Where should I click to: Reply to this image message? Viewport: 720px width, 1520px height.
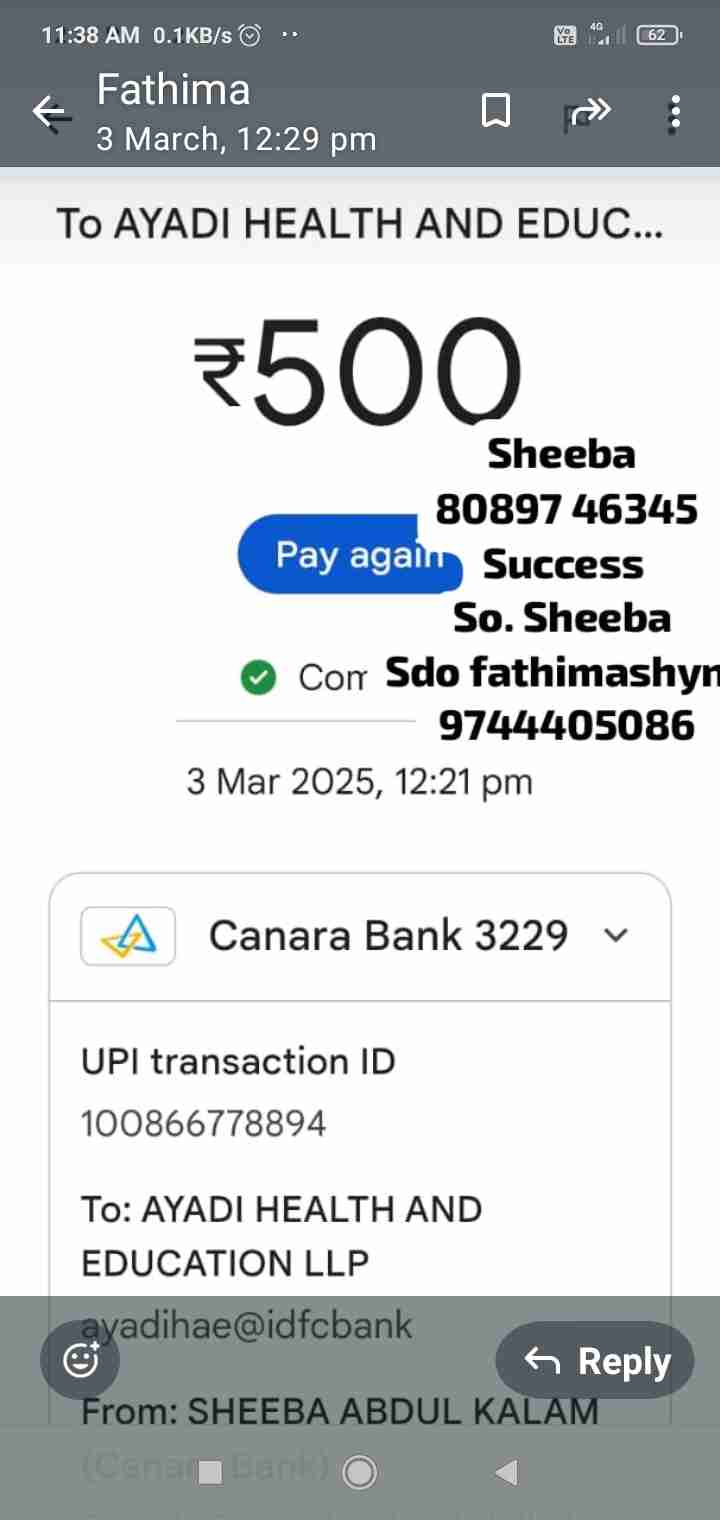coord(595,1360)
